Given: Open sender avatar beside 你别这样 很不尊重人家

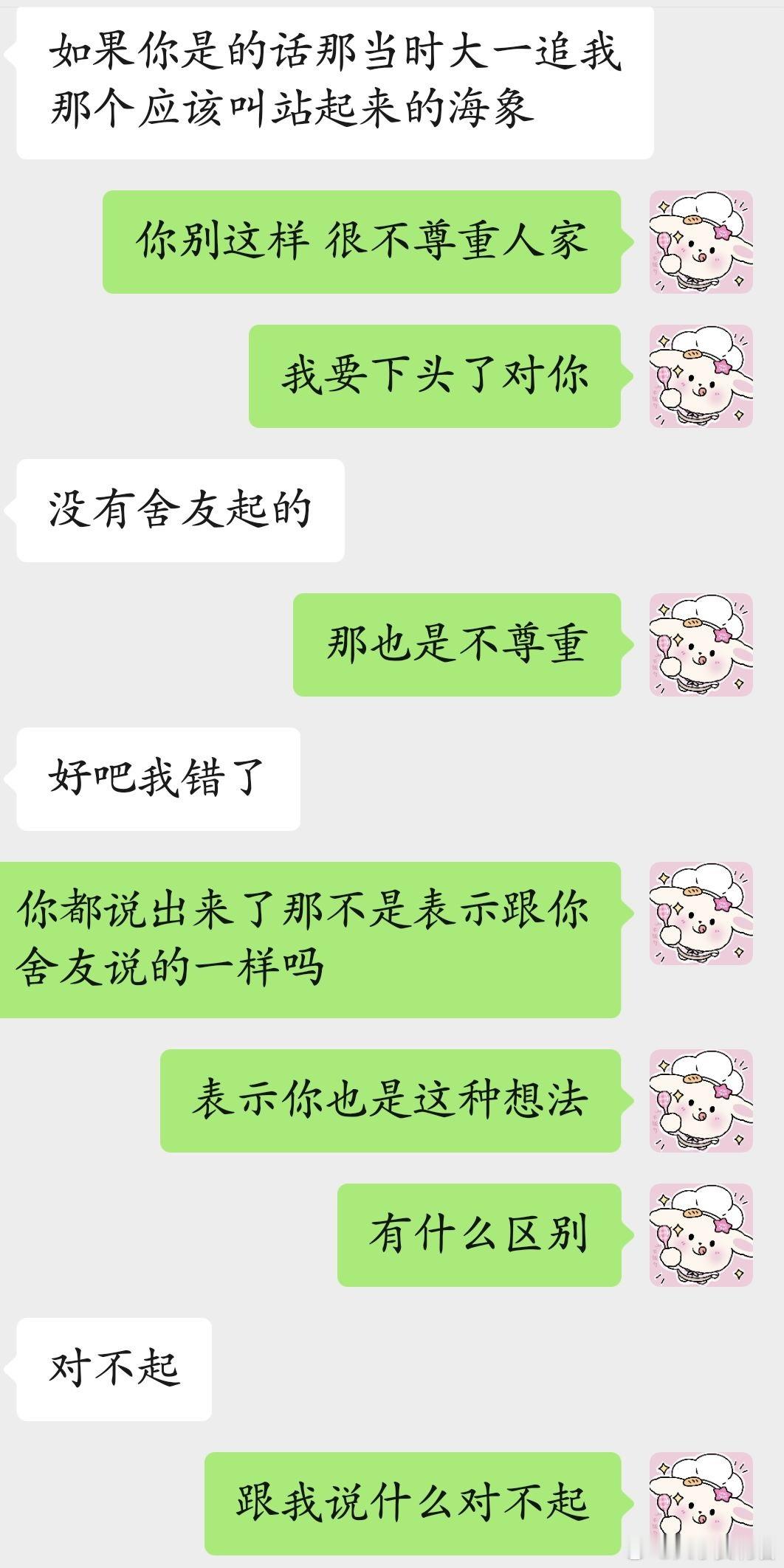Looking at the screenshot, I should (701, 242).
